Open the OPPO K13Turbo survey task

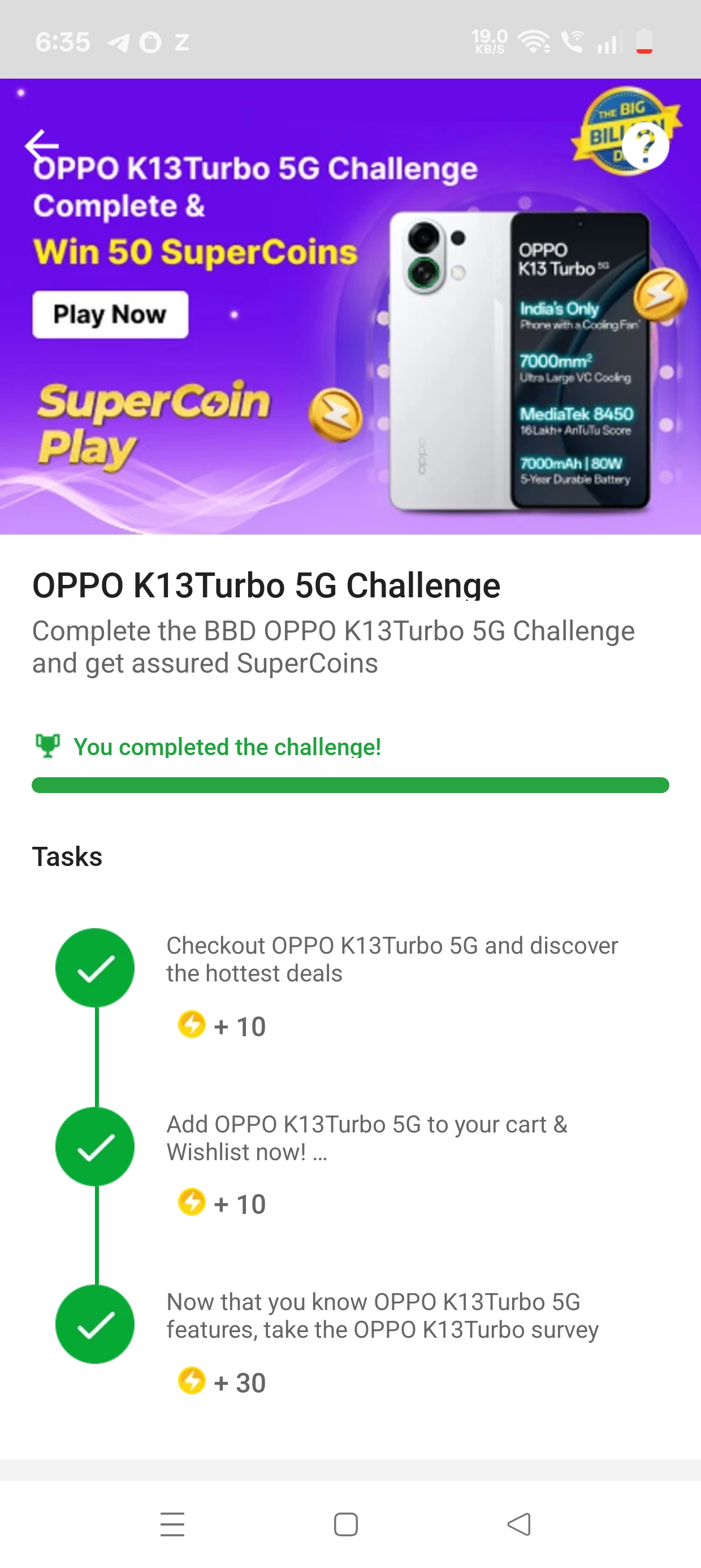pos(382,1315)
